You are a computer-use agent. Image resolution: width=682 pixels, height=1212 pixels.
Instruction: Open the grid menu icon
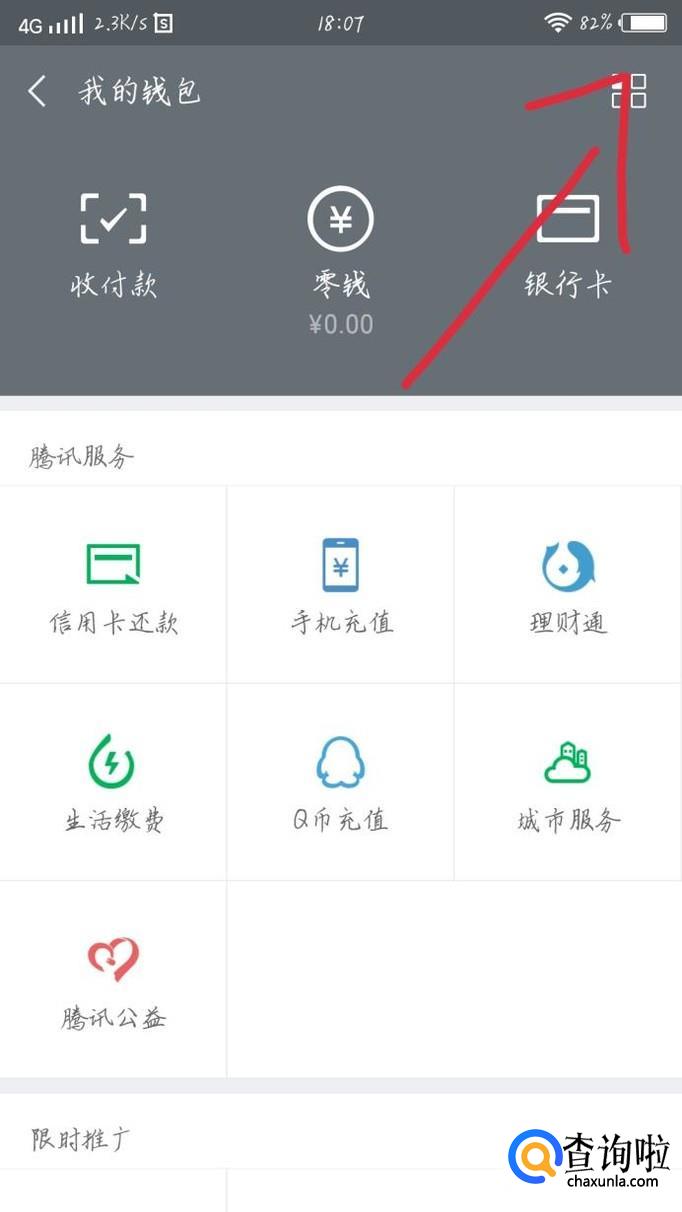click(629, 91)
